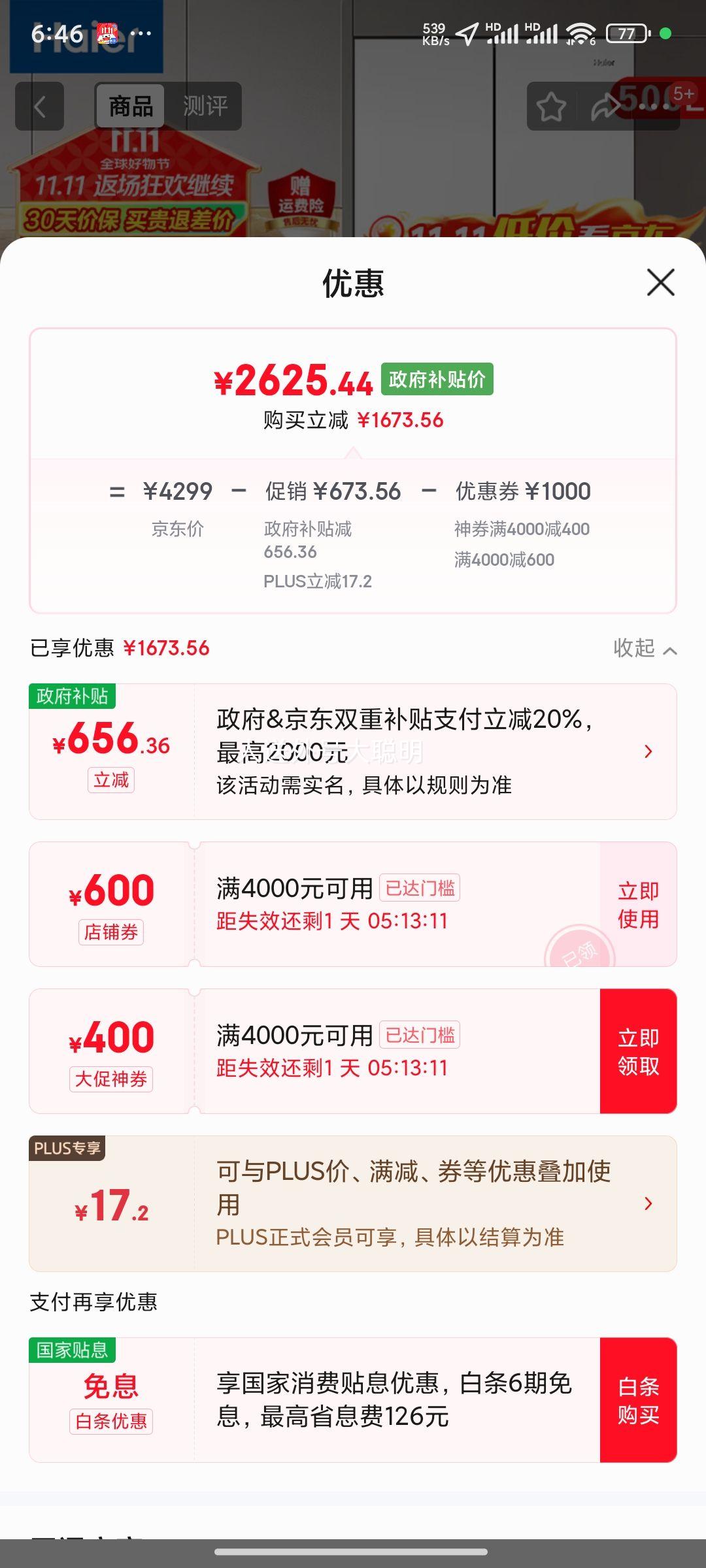Screen dimensions: 706x1568
Task: Expand the 政府补贴 subsidy details chevron
Action: click(x=648, y=753)
